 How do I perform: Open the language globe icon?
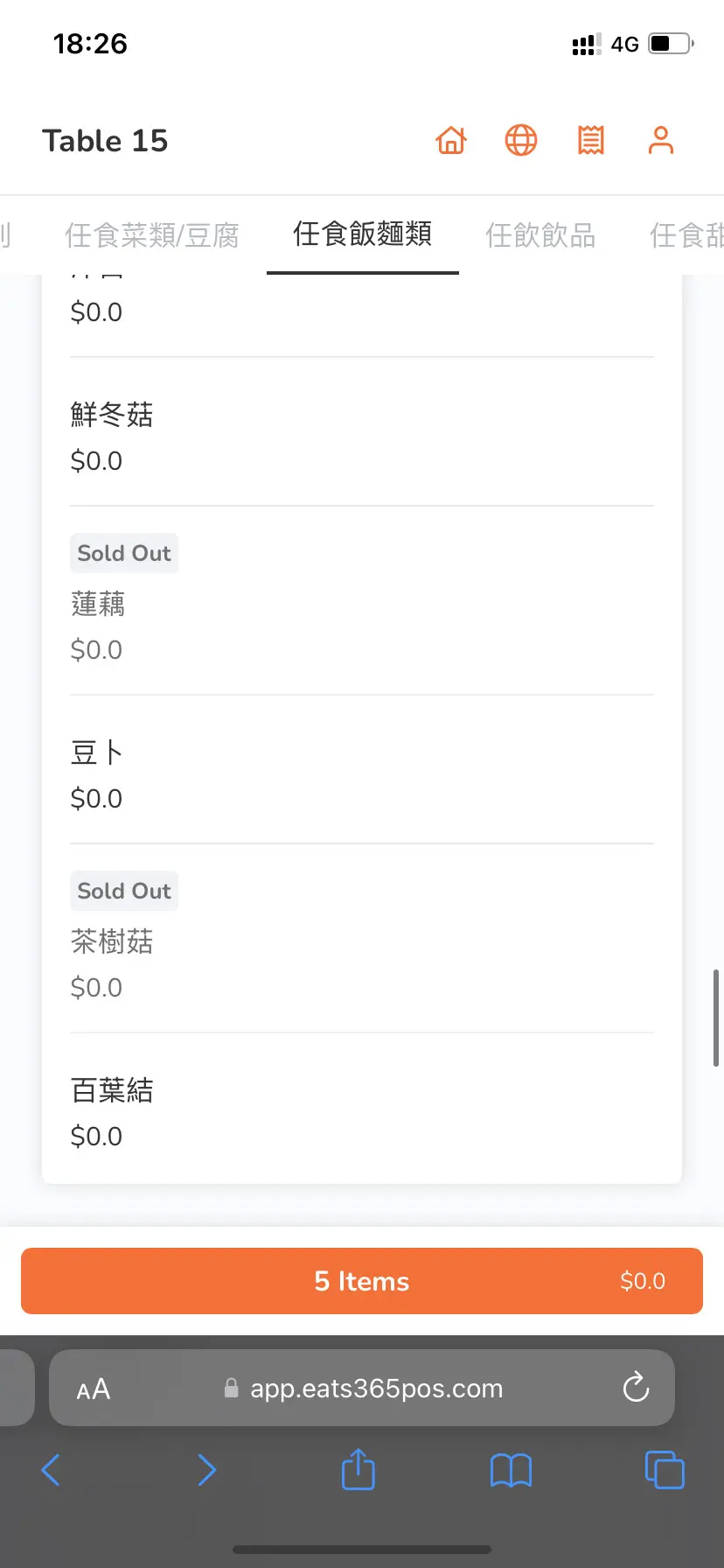point(521,140)
